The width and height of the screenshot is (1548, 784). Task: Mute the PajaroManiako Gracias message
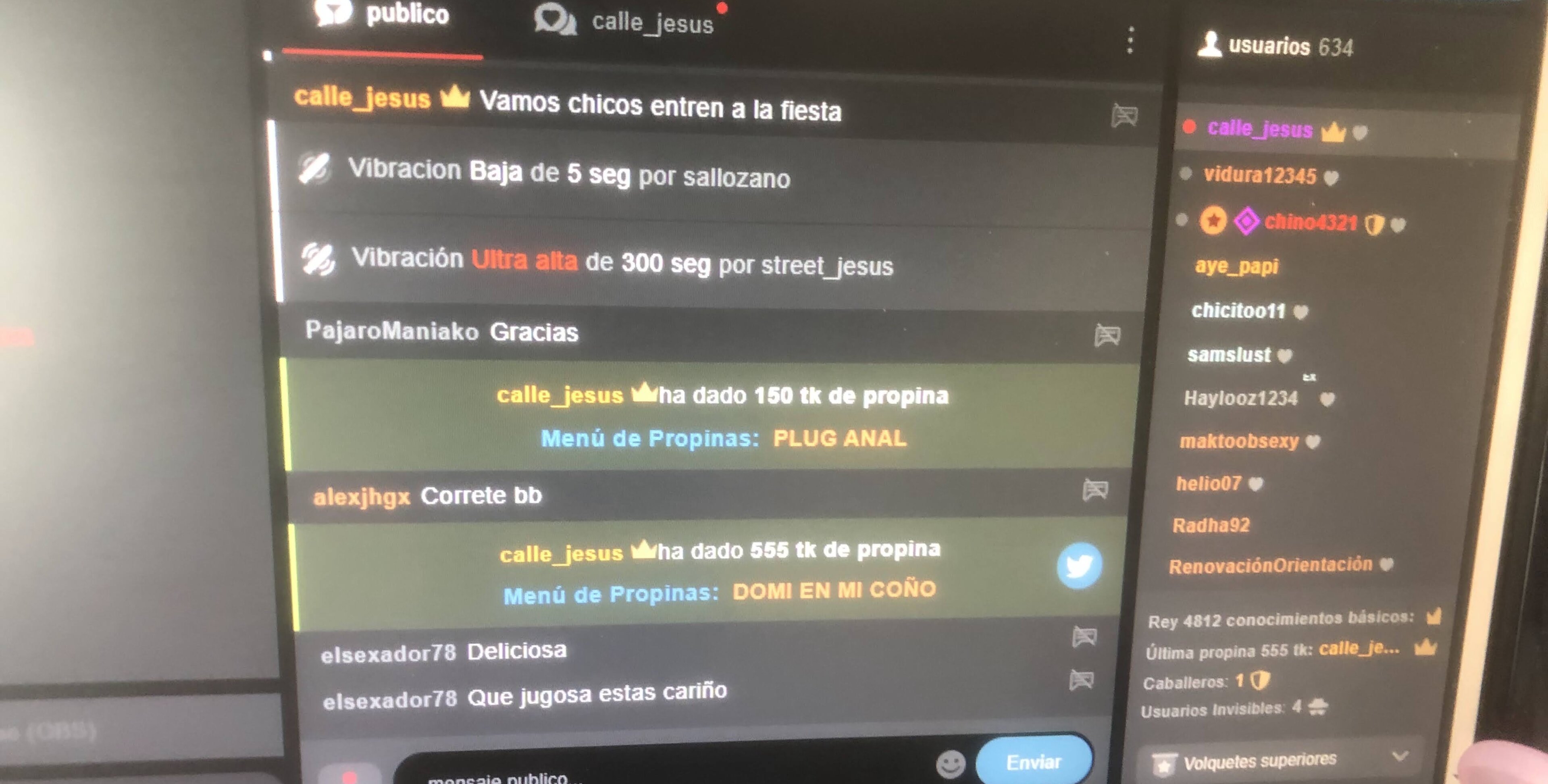coord(1107,335)
